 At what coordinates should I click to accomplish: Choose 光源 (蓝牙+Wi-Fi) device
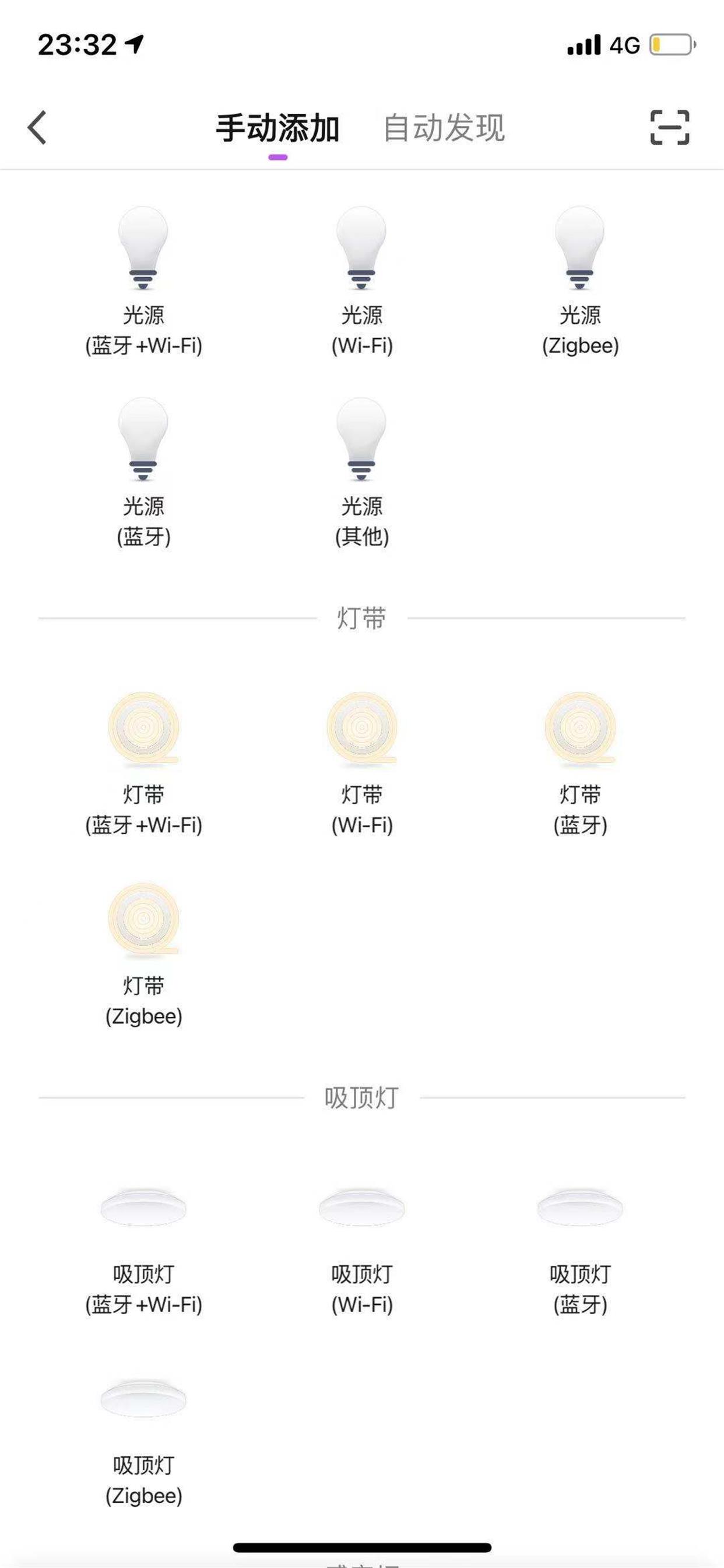coord(143,280)
